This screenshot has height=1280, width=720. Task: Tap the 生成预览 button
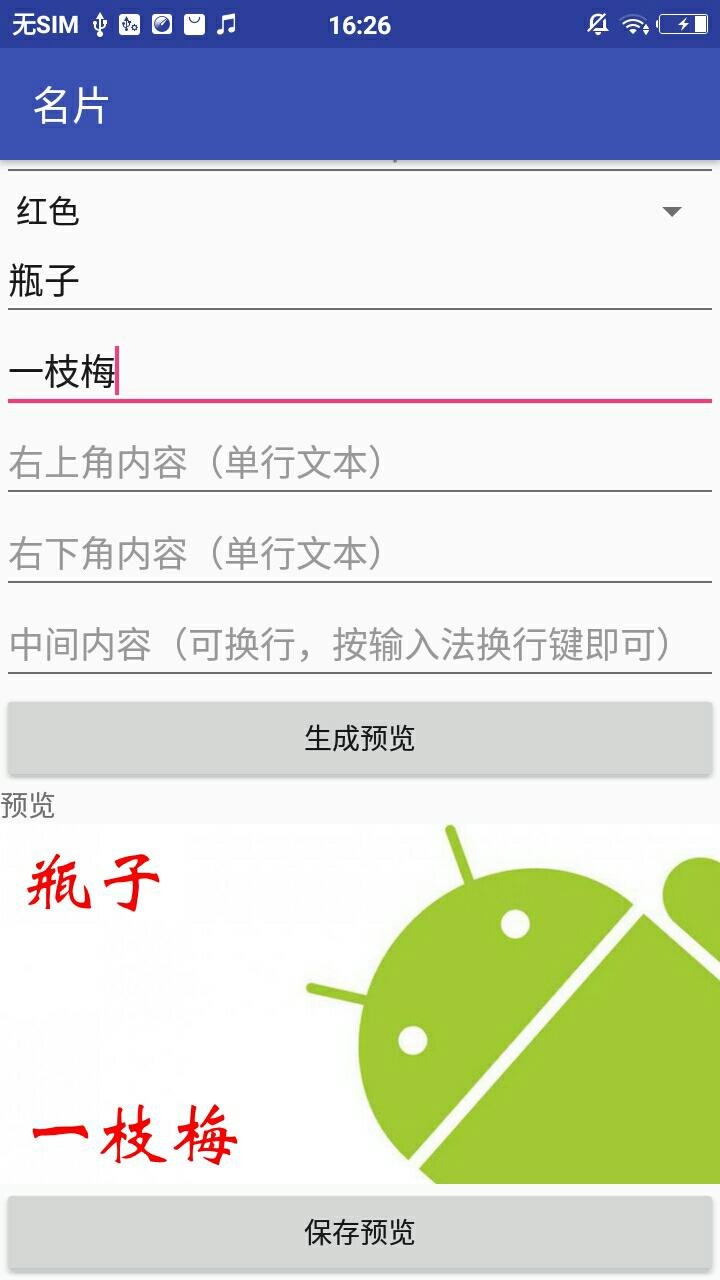point(360,739)
